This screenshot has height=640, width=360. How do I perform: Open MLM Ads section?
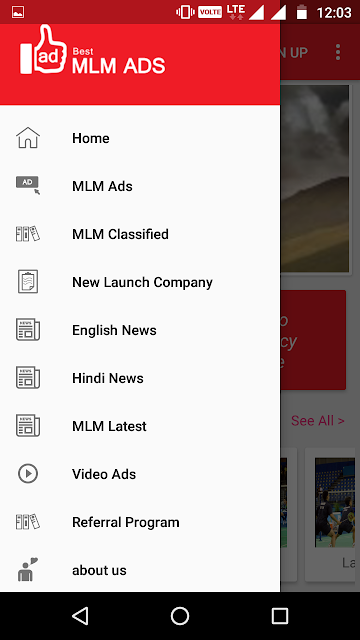click(140, 186)
